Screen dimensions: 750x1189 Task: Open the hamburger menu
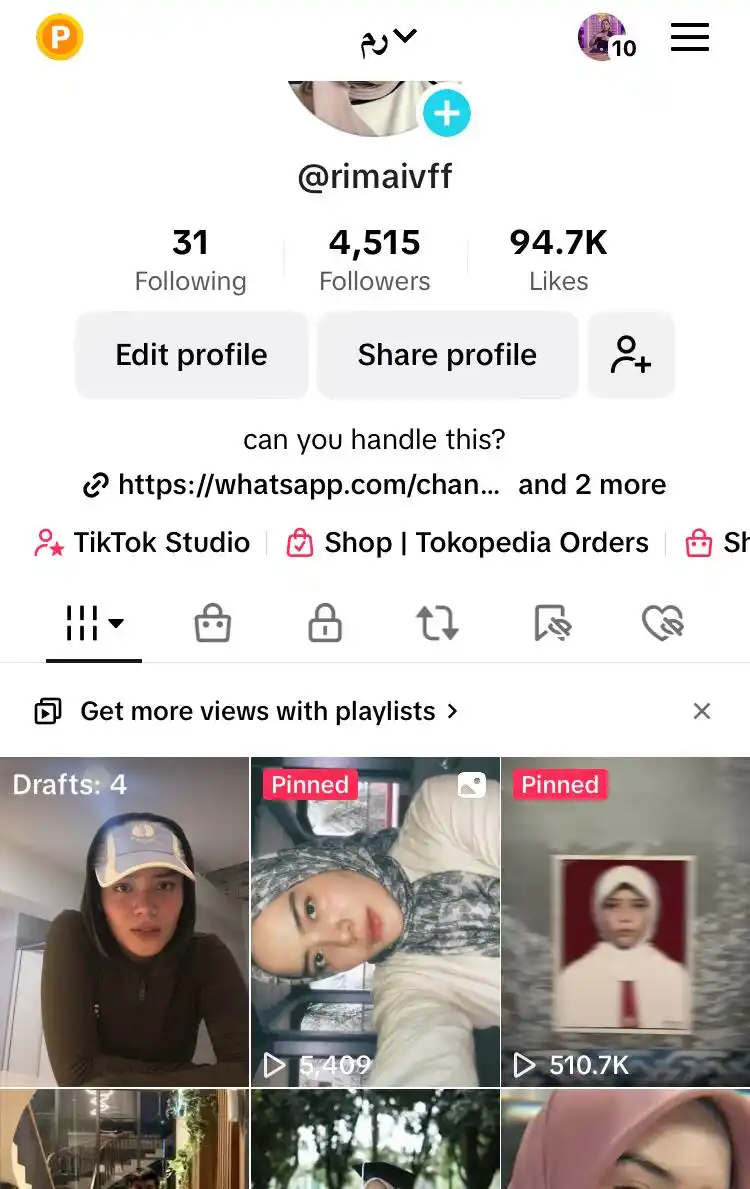[690, 38]
